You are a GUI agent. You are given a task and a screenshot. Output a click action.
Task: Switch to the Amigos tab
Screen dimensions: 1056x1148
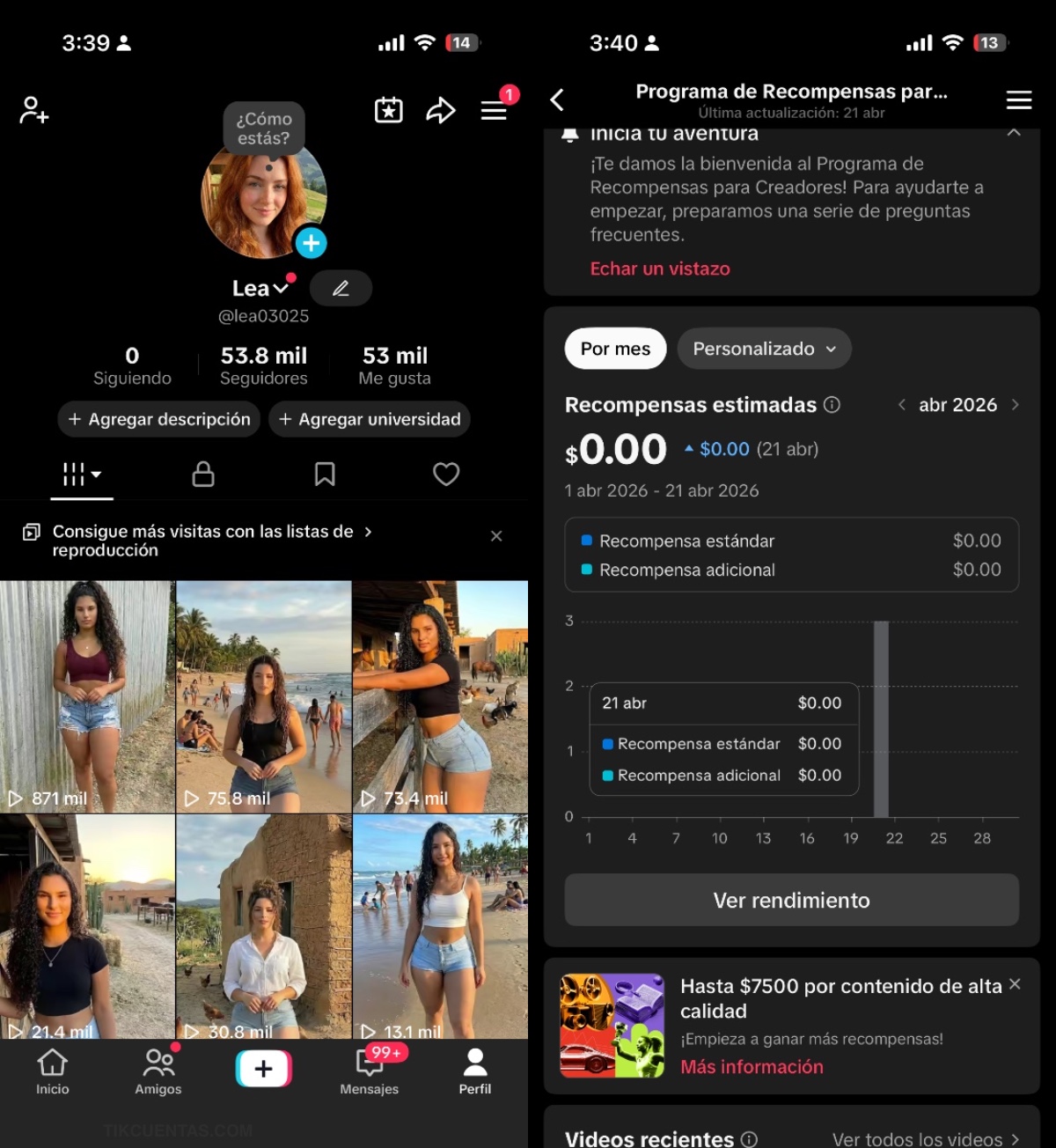158,1071
